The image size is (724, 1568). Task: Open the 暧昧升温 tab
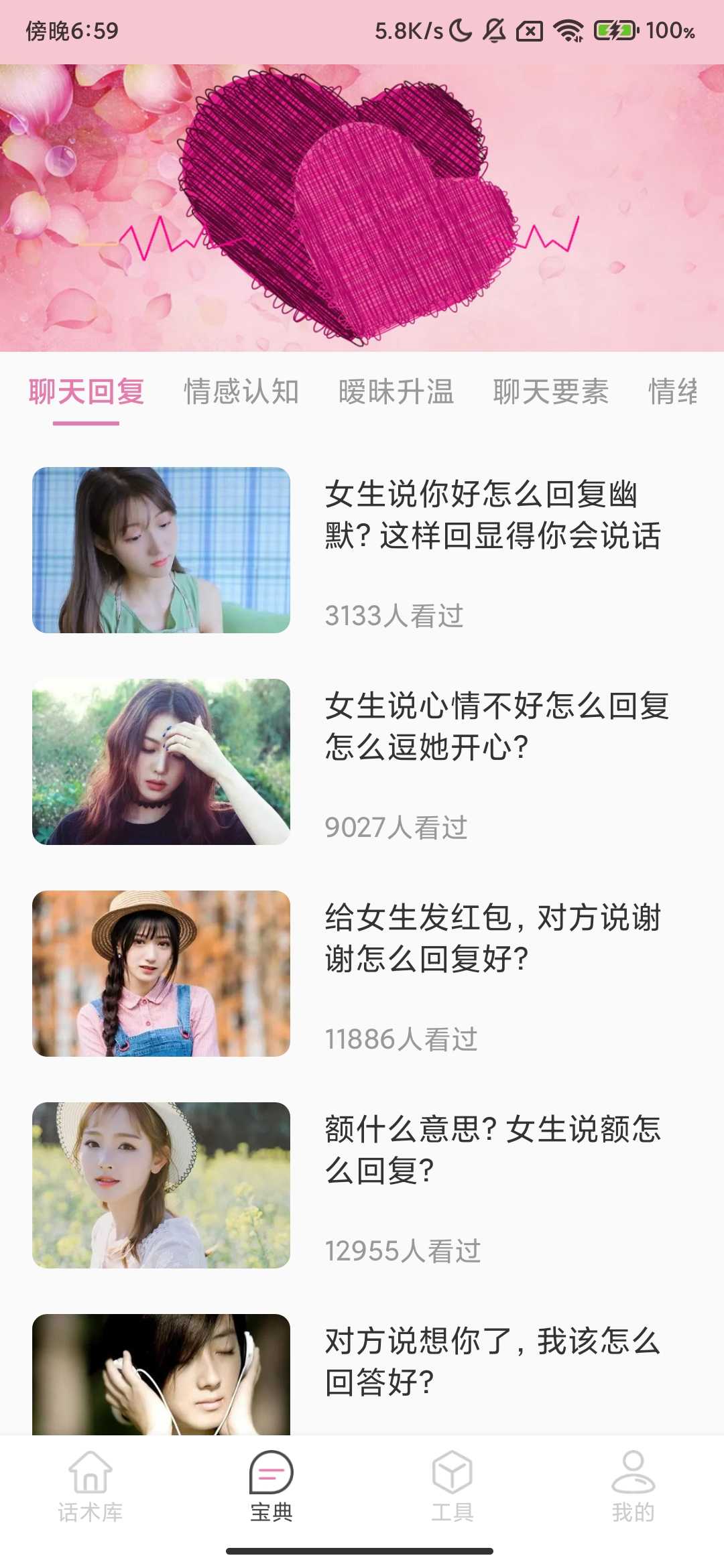coord(396,392)
